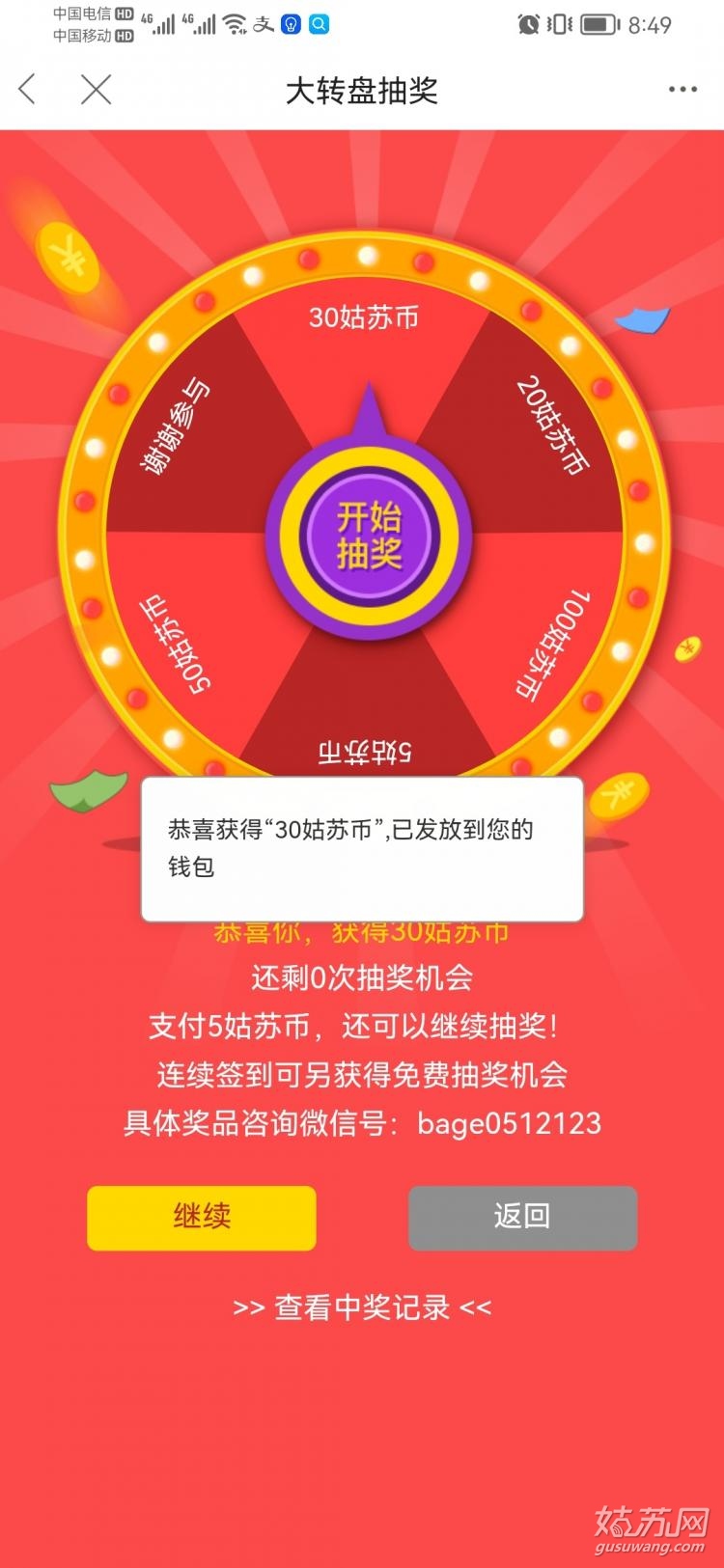This screenshot has width=724, height=1568.
Task: Go back using the left arrow
Action: [x=28, y=90]
